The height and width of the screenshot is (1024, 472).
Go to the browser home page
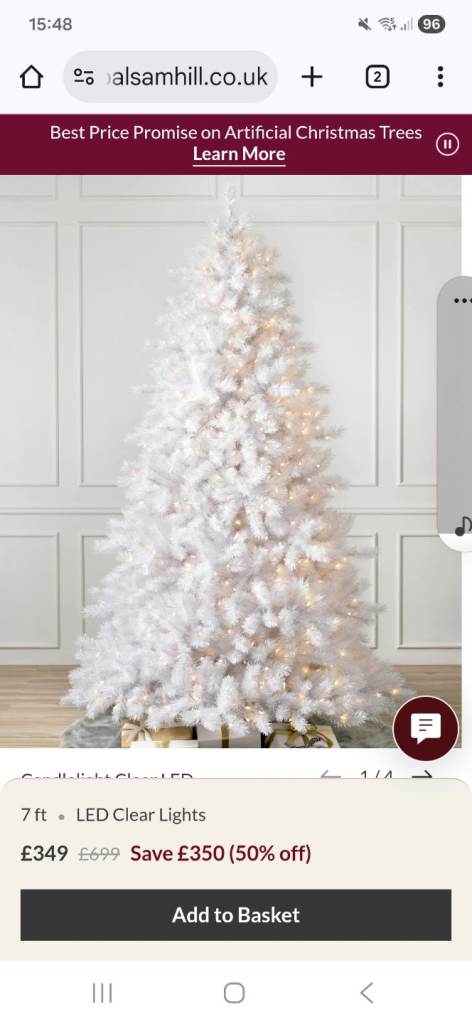31,77
